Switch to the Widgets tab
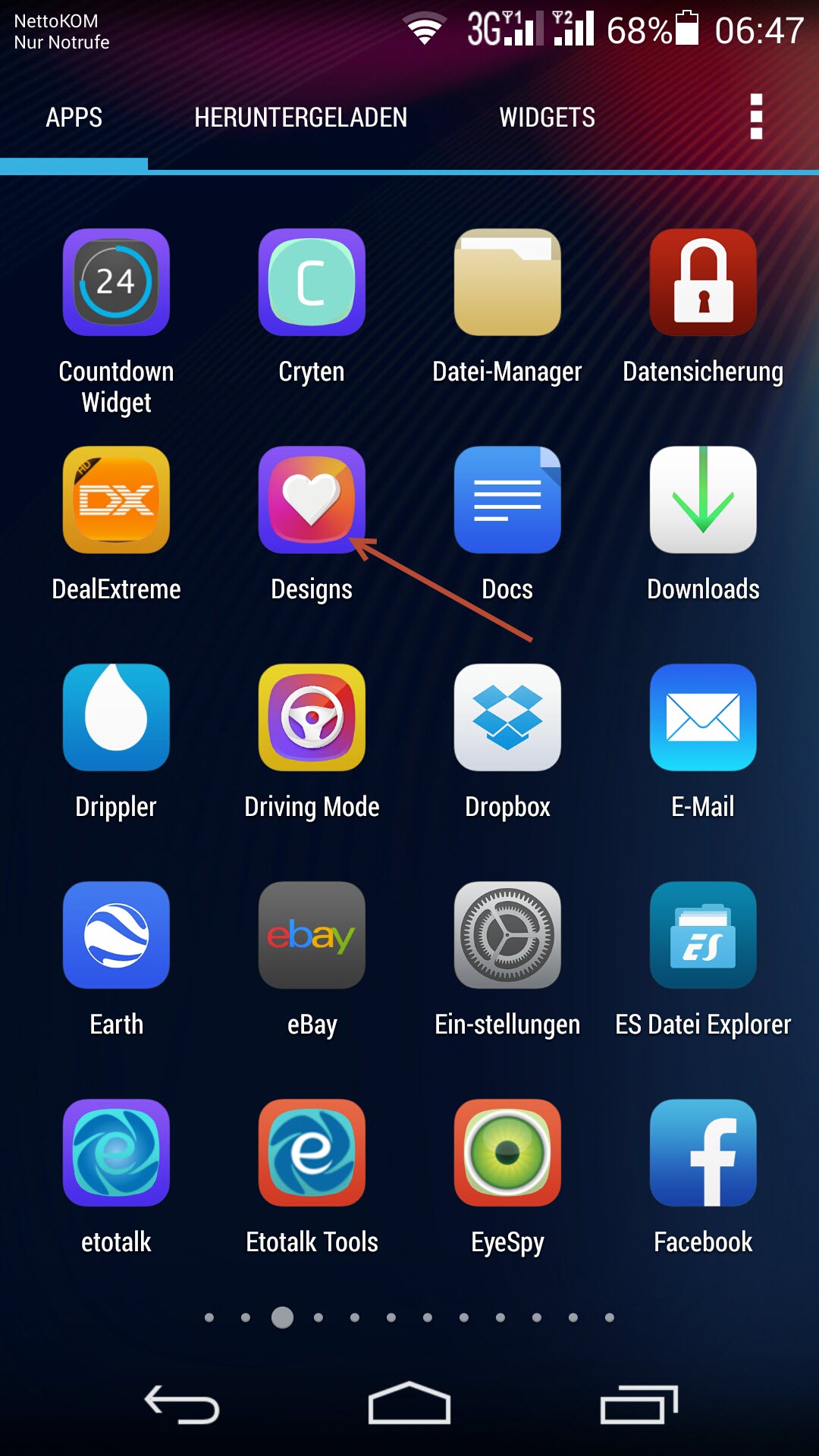This screenshot has width=819, height=1456. 547,118
